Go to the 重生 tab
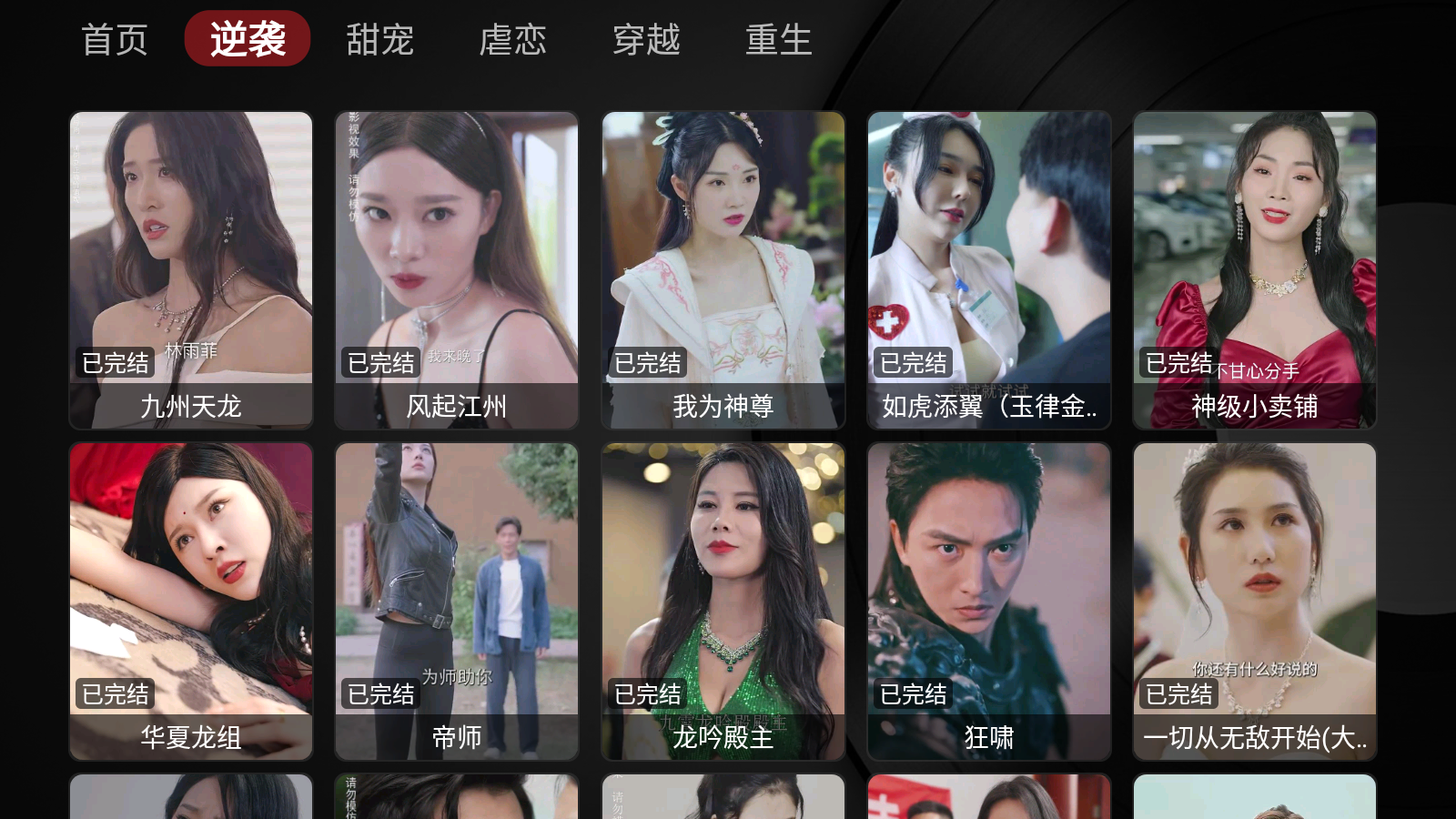 778,40
